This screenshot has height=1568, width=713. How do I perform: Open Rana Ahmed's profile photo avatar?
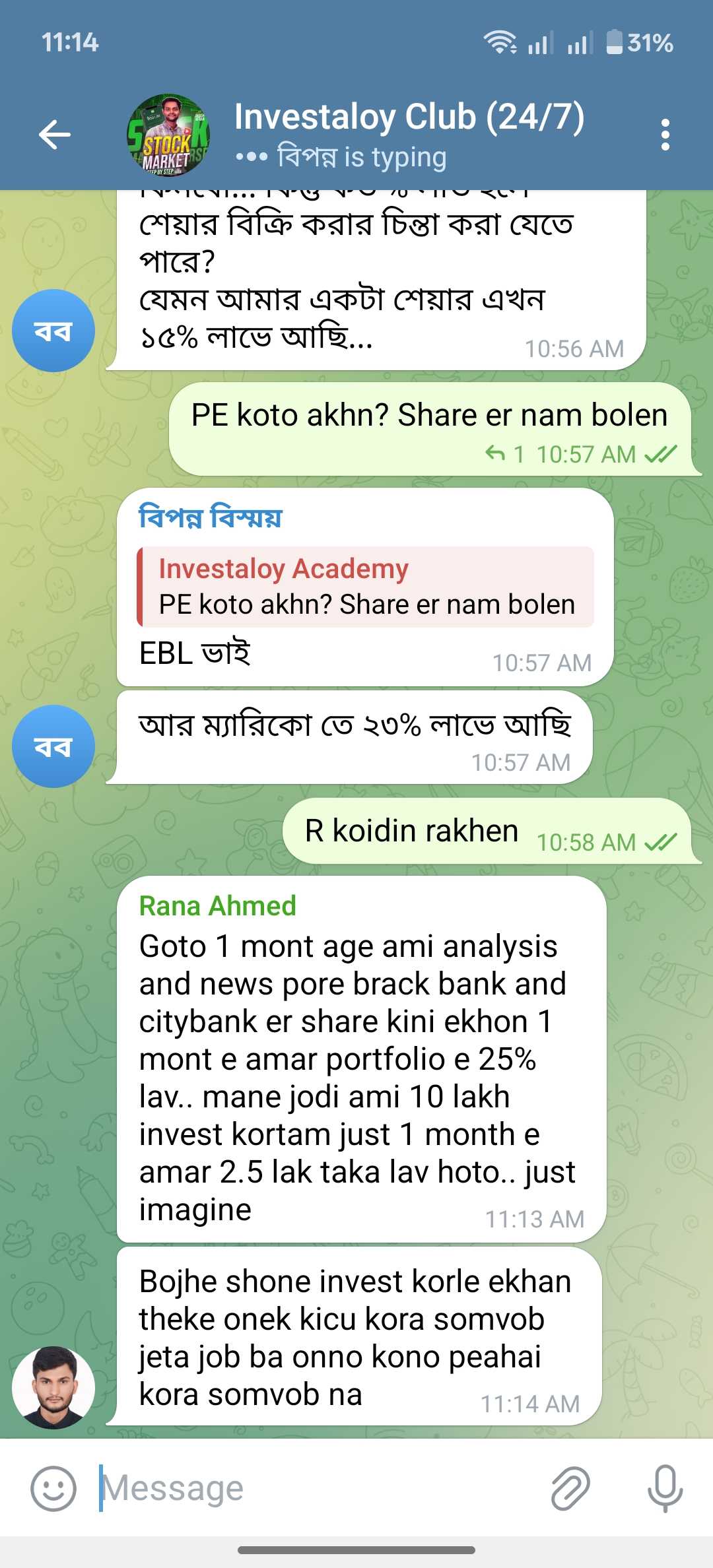(x=53, y=1387)
